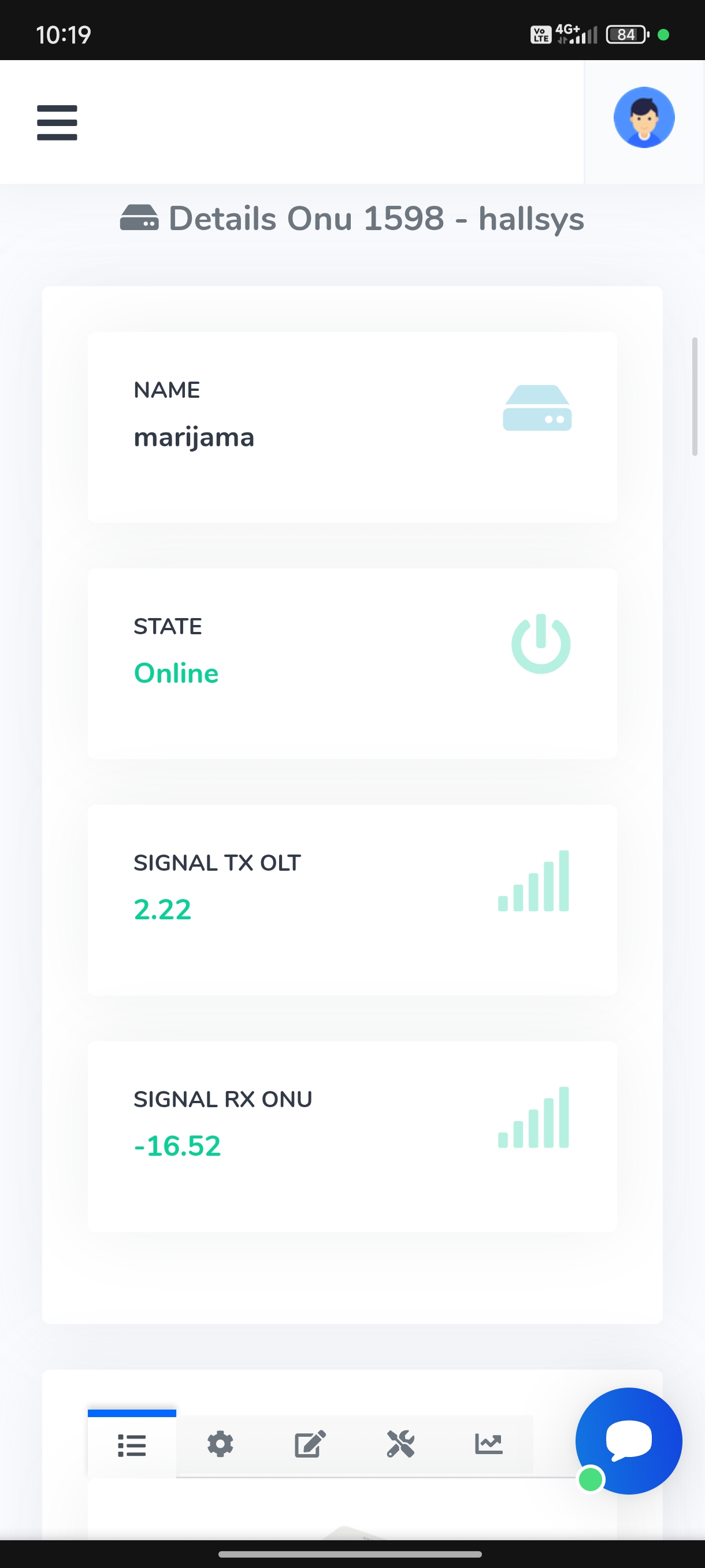Switch to the tools wrench tab
This screenshot has height=1568, width=705.
(400, 1444)
